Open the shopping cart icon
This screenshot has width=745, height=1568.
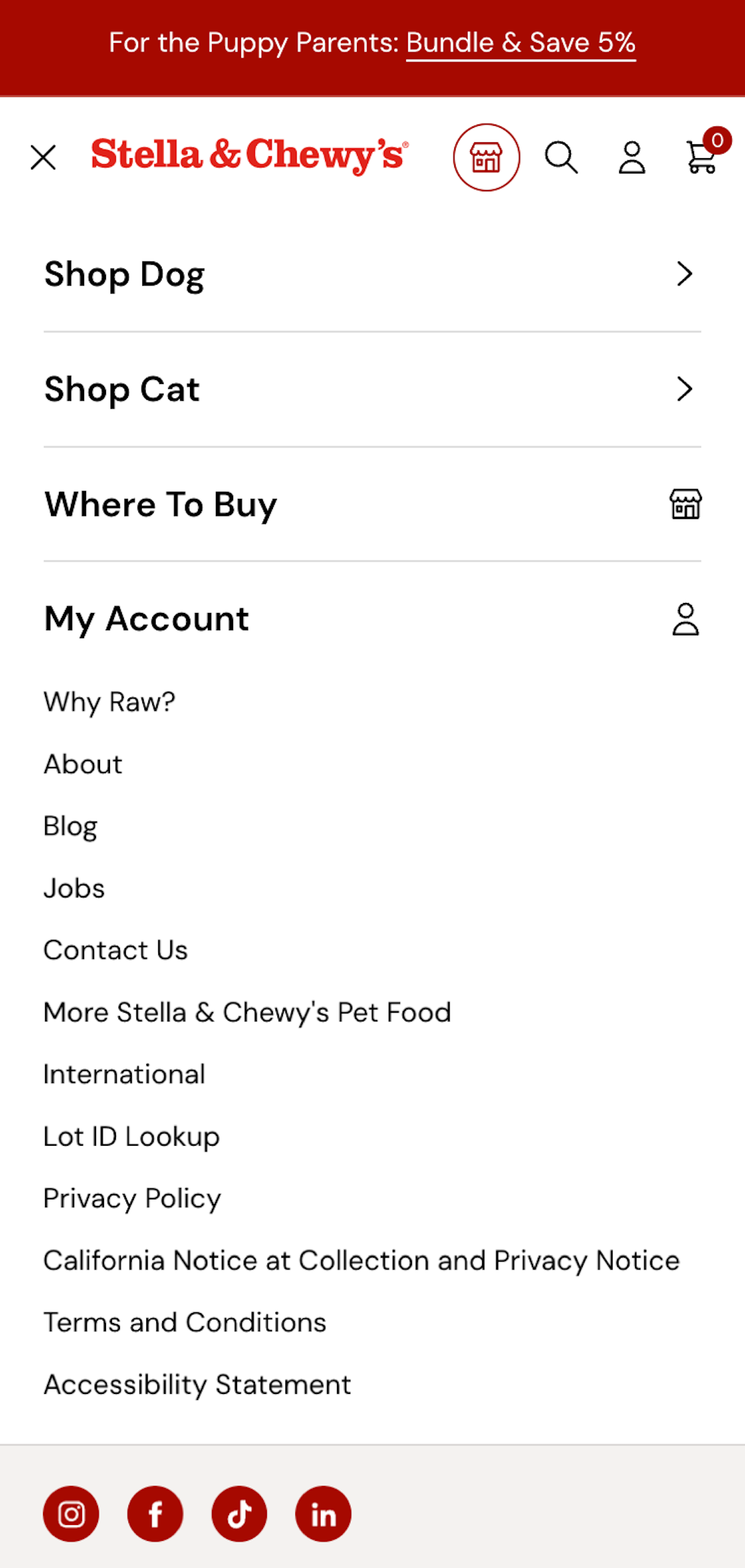coord(702,158)
